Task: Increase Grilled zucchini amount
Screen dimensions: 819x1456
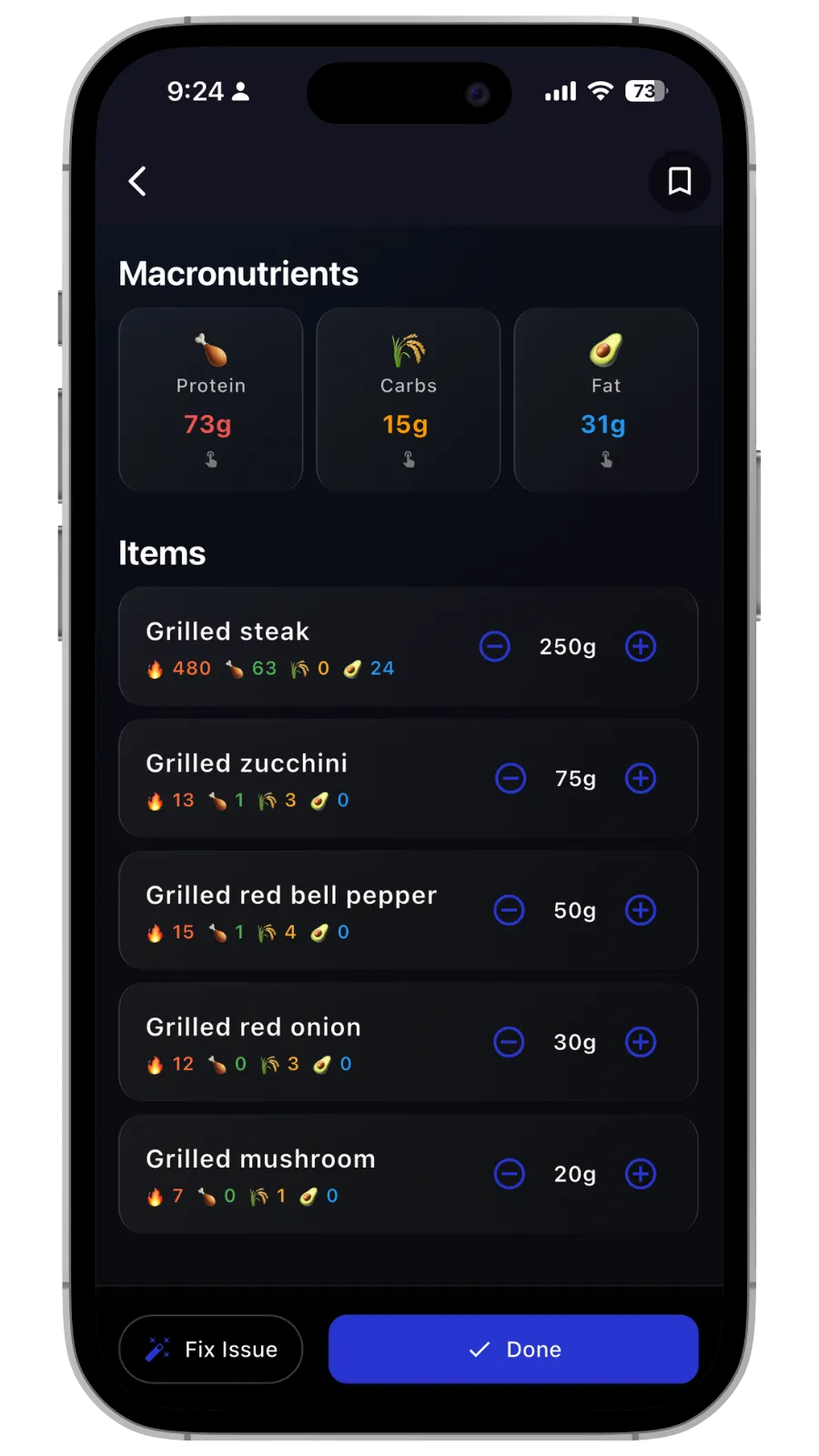Action: pyautogui.click(x=641, y=778)
